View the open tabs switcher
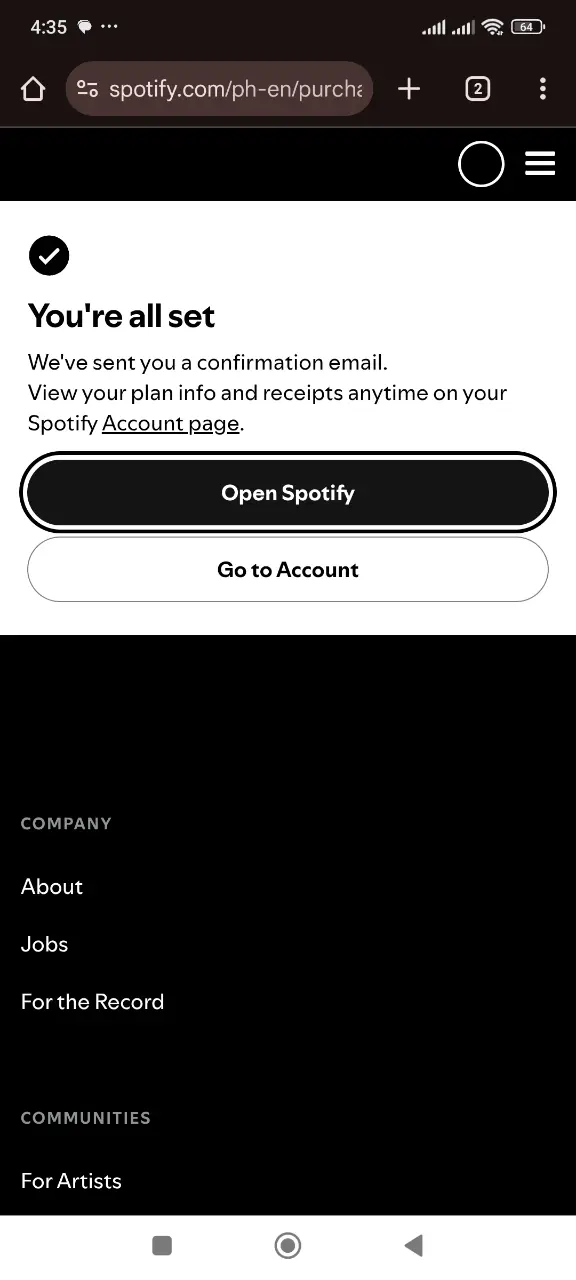576x1280 pixels. 478,89
